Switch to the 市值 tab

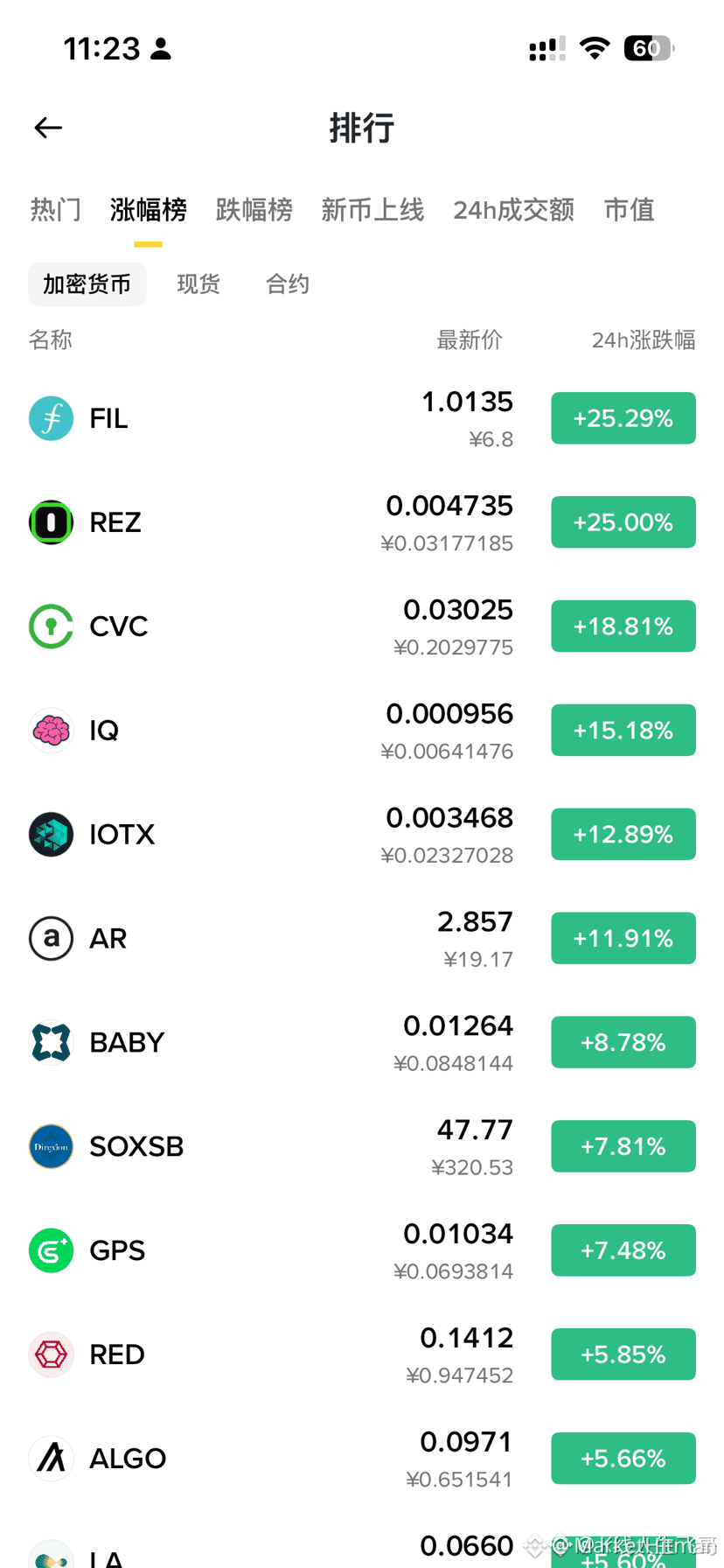tap(629, 210)
